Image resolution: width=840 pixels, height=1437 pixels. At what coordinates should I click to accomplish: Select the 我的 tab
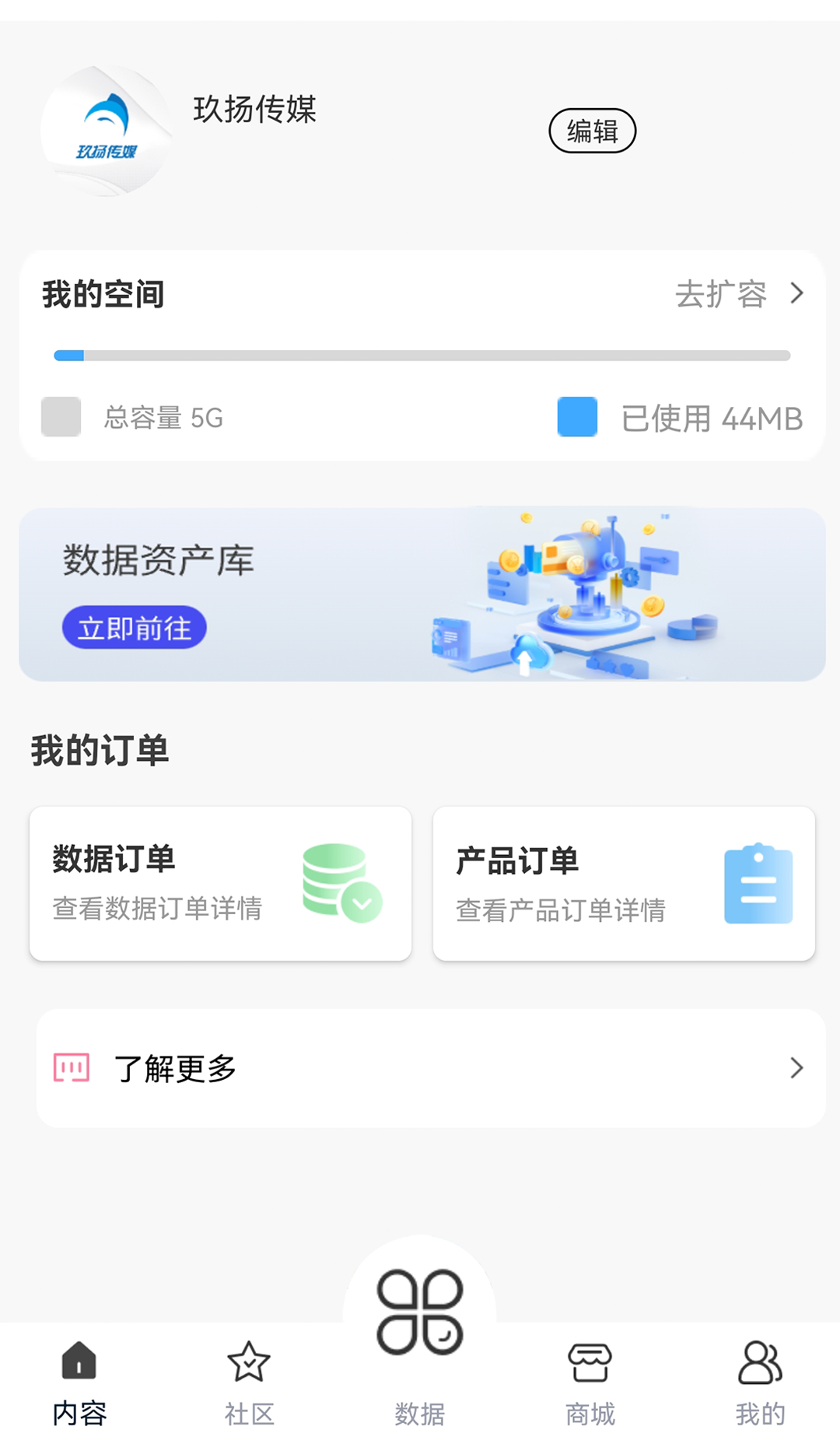[x=760, y=1383]
